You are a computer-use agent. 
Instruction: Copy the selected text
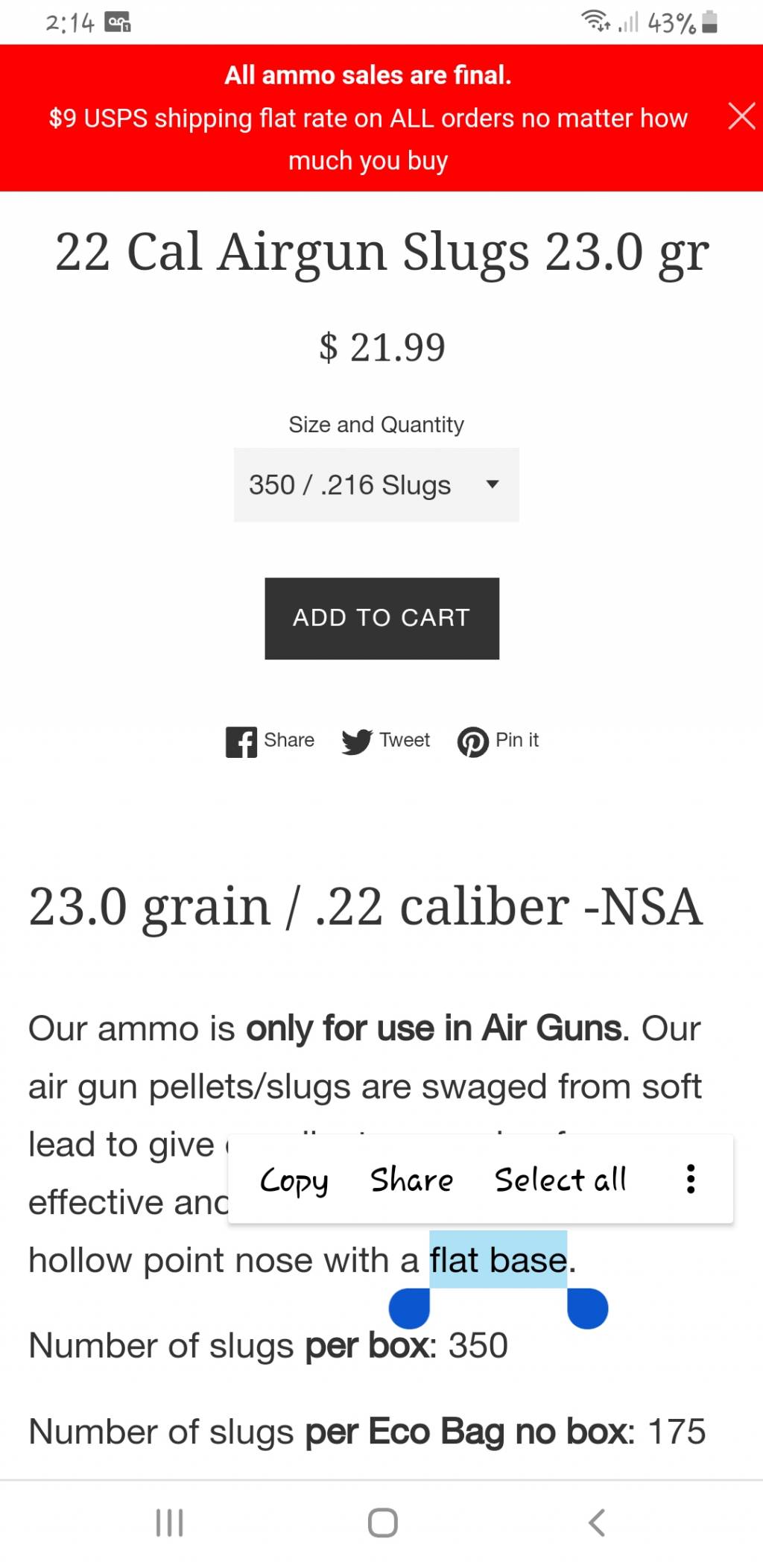[294, 1180]
